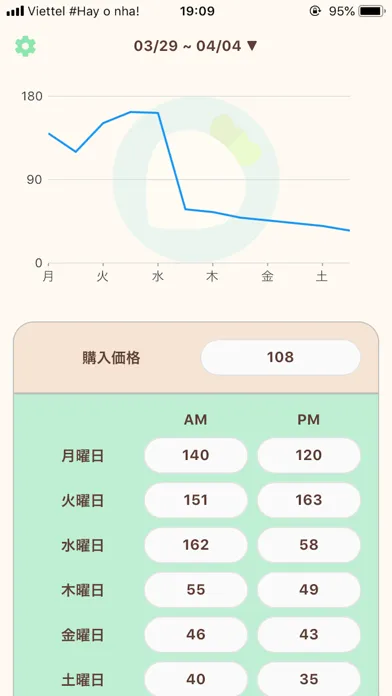Screen dimensions: 392x696
Task: Select 火曜日 AM price field 151
Action: [196, 500]
